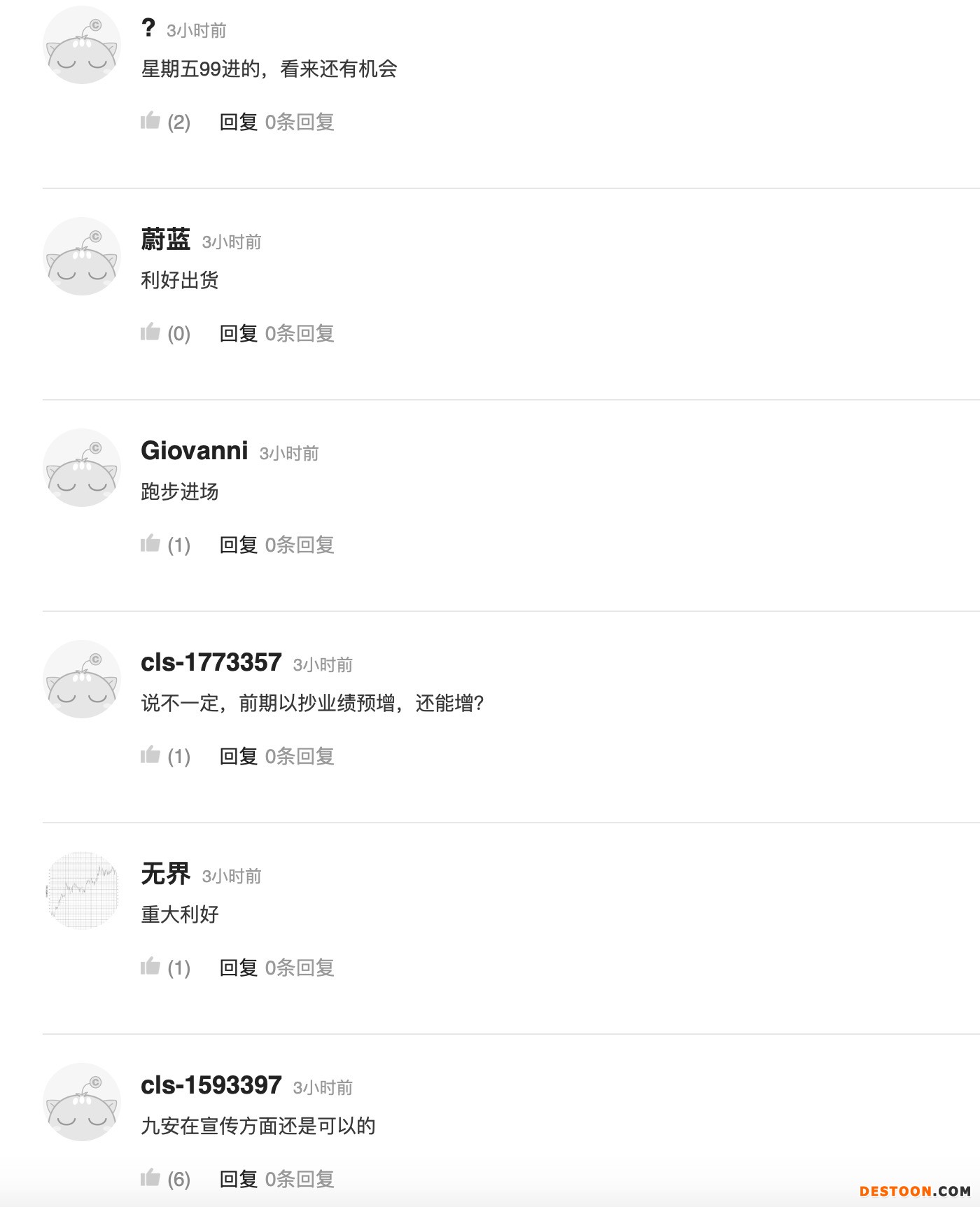
Task: Like cls-1593397's comment about 九安
Action: [x=150, y=1178]
